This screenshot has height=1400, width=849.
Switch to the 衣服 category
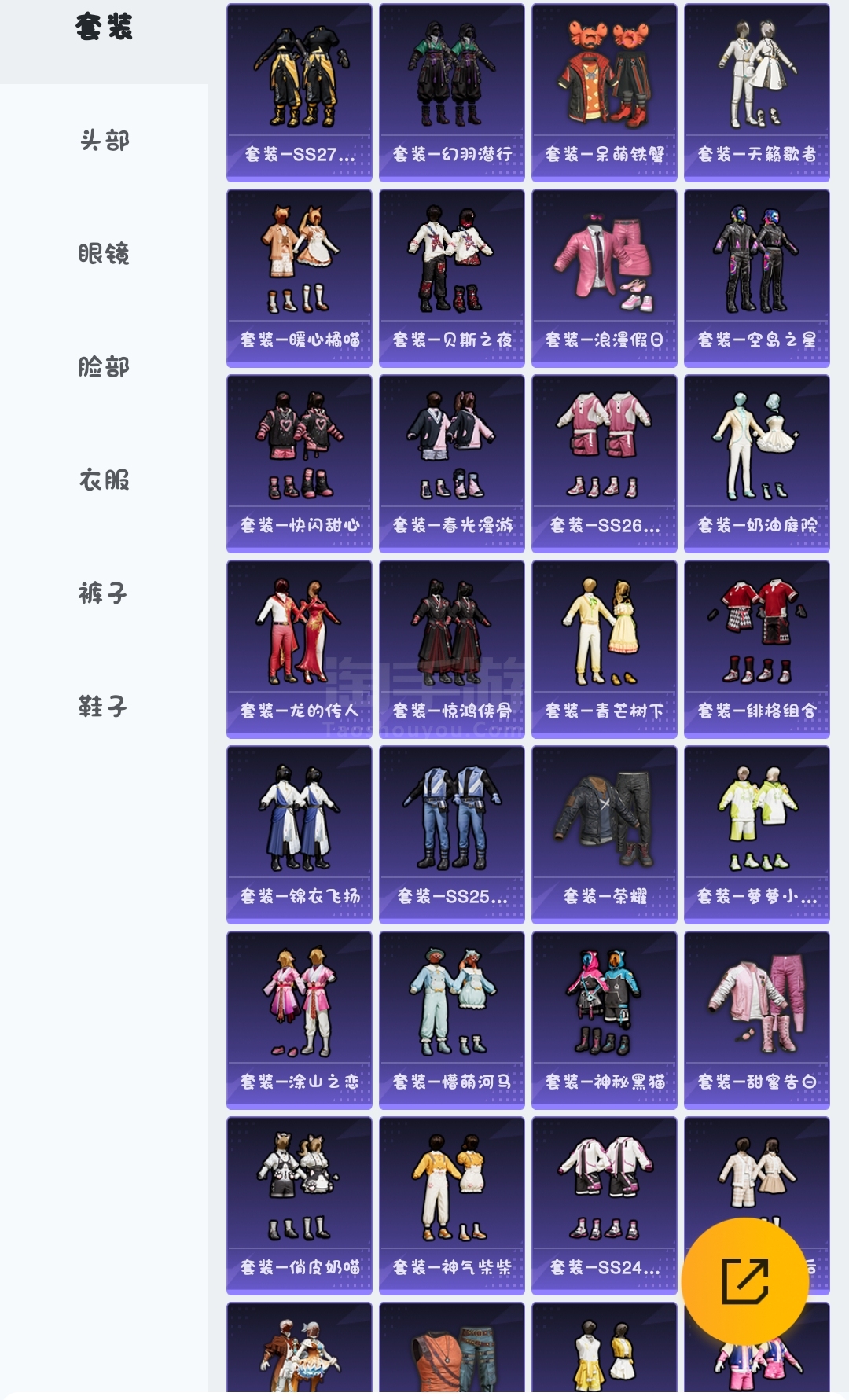[x=104, y=480]
